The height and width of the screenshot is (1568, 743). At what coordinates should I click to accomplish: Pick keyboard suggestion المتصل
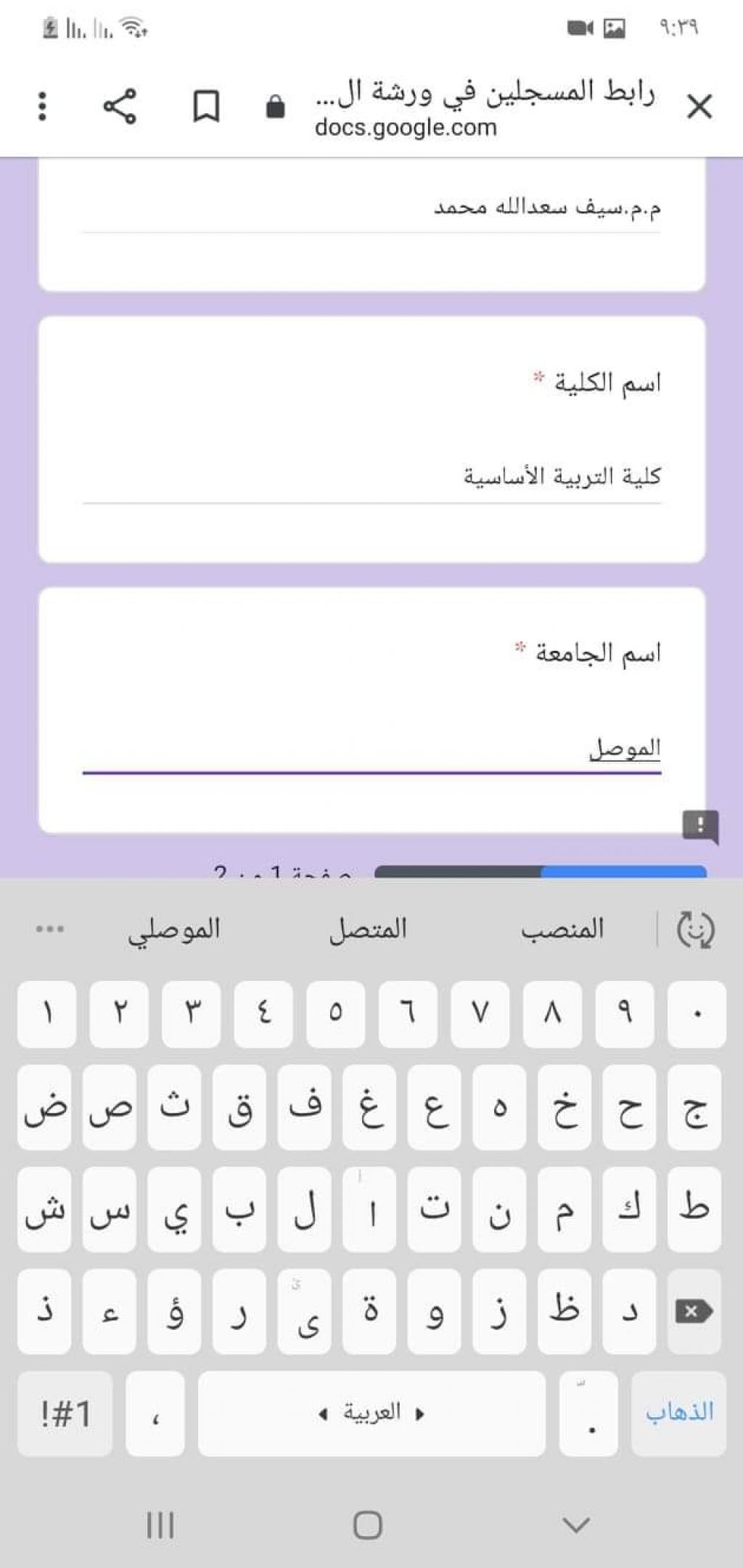369,929
